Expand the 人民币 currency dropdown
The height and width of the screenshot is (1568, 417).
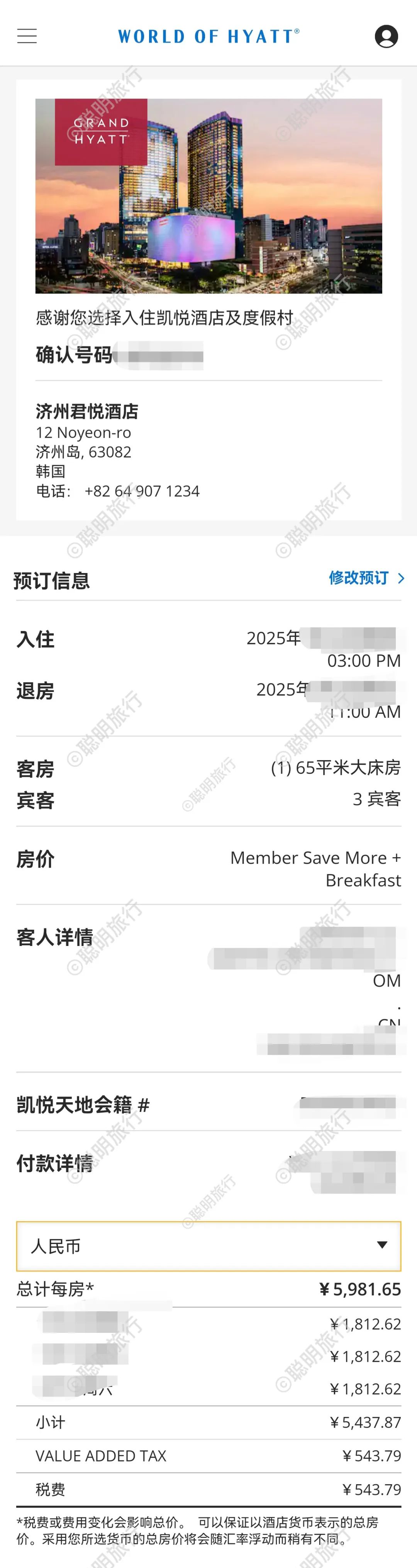[208, 1246]
